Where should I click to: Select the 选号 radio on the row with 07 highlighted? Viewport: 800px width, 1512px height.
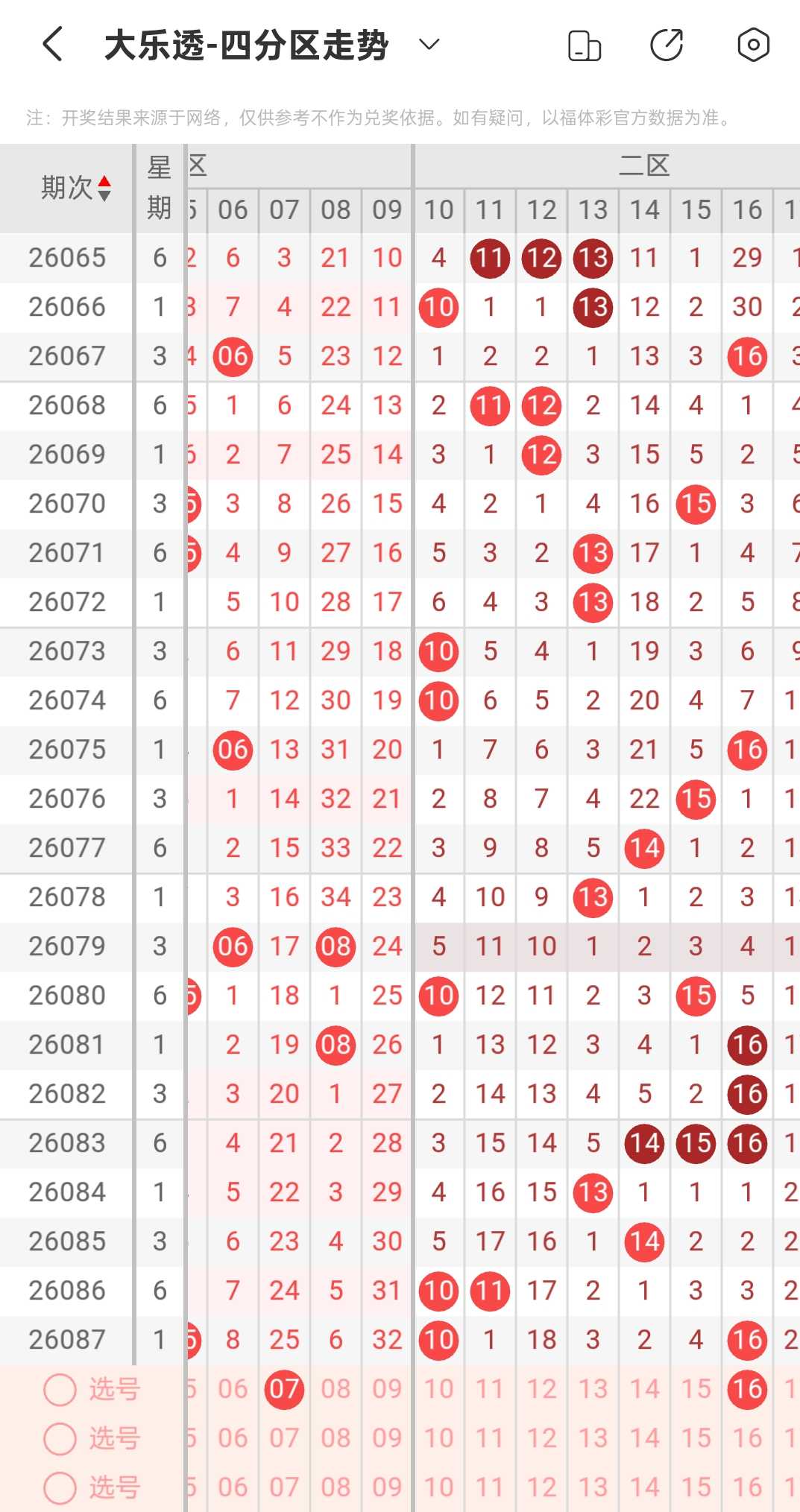[x=60, y=1389]
